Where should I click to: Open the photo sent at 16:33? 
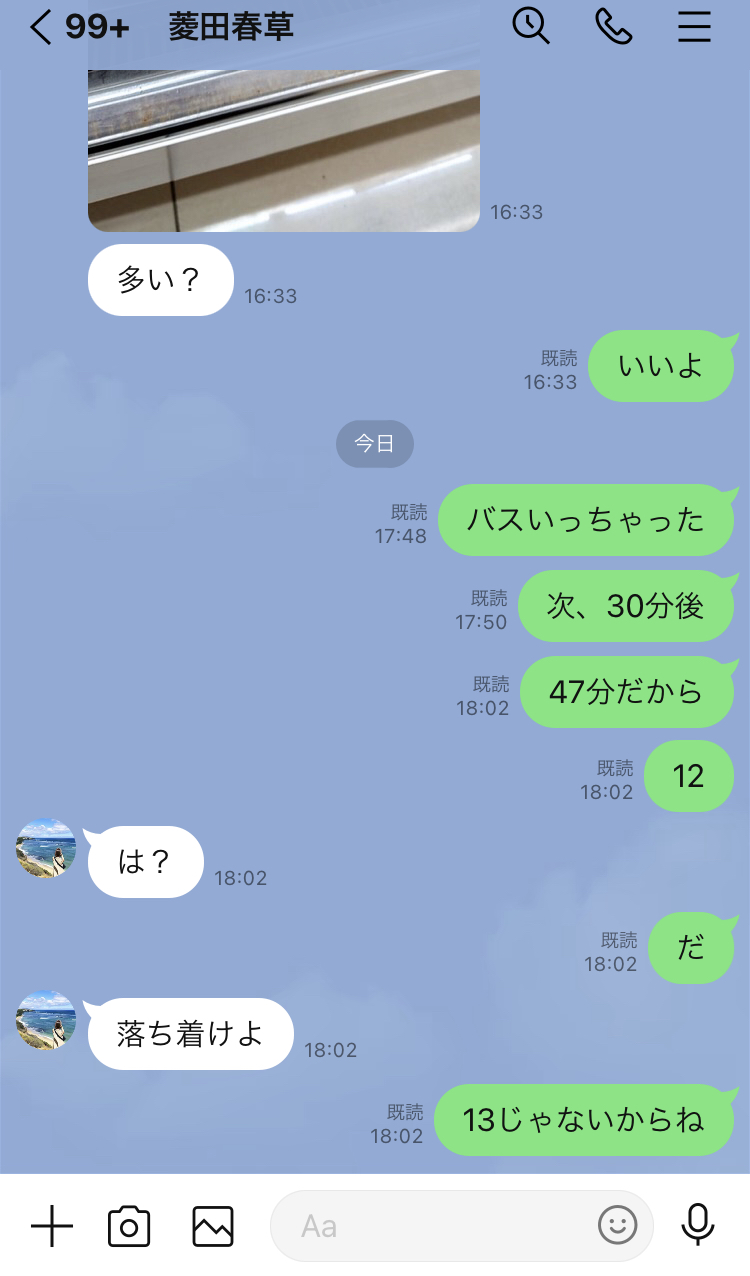pyautogui.click(x=284, y=150)
